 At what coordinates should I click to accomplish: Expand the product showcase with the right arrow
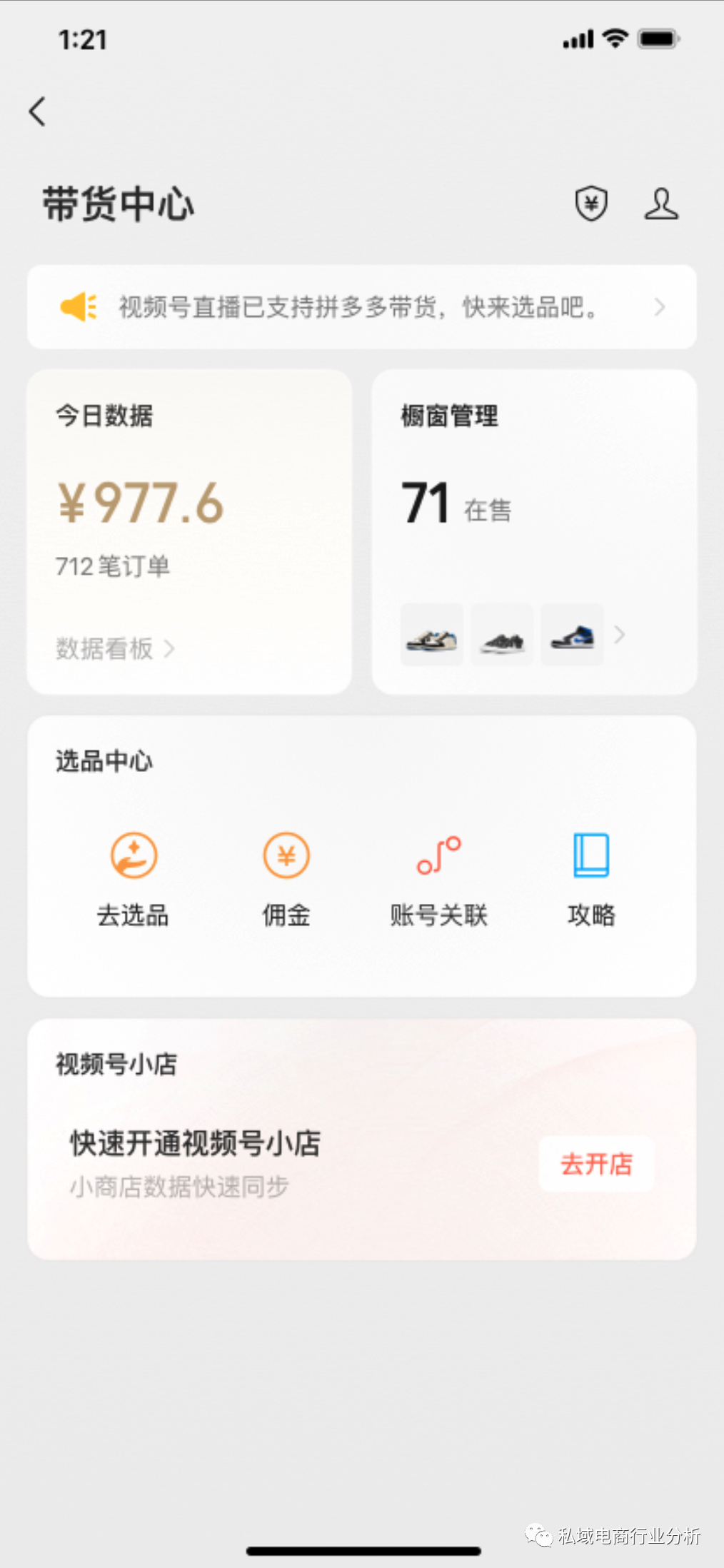tap(618, 635)
